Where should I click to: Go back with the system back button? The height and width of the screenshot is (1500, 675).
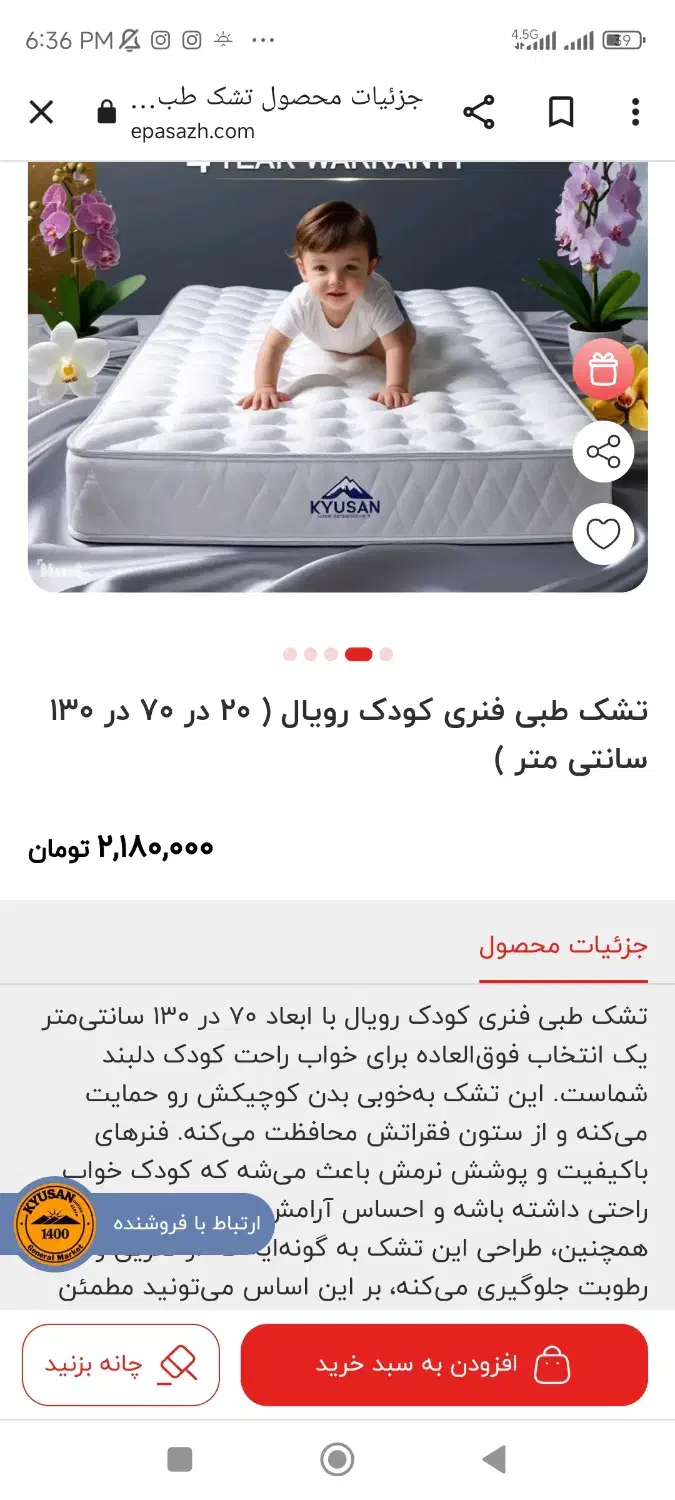pyautogui.click(x=494, y=1460)
